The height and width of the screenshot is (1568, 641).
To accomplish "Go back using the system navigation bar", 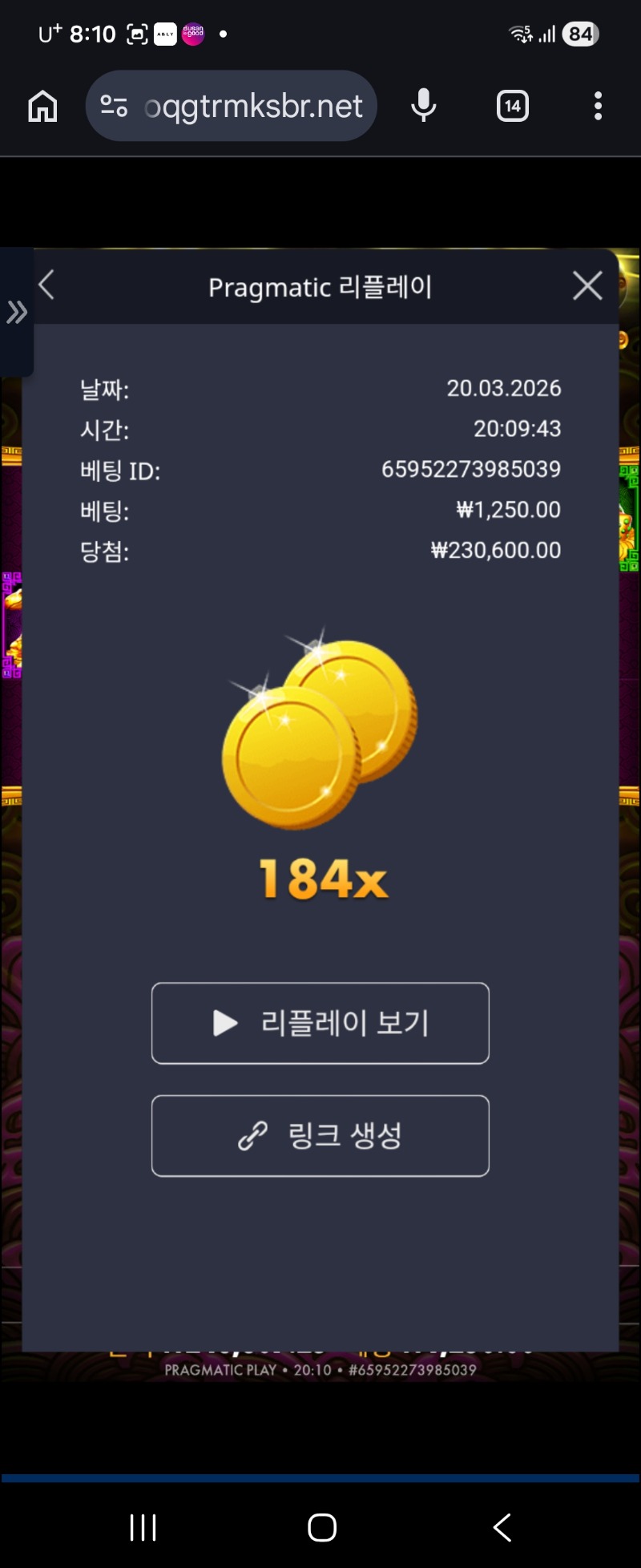I will (x=502, y=1527).
